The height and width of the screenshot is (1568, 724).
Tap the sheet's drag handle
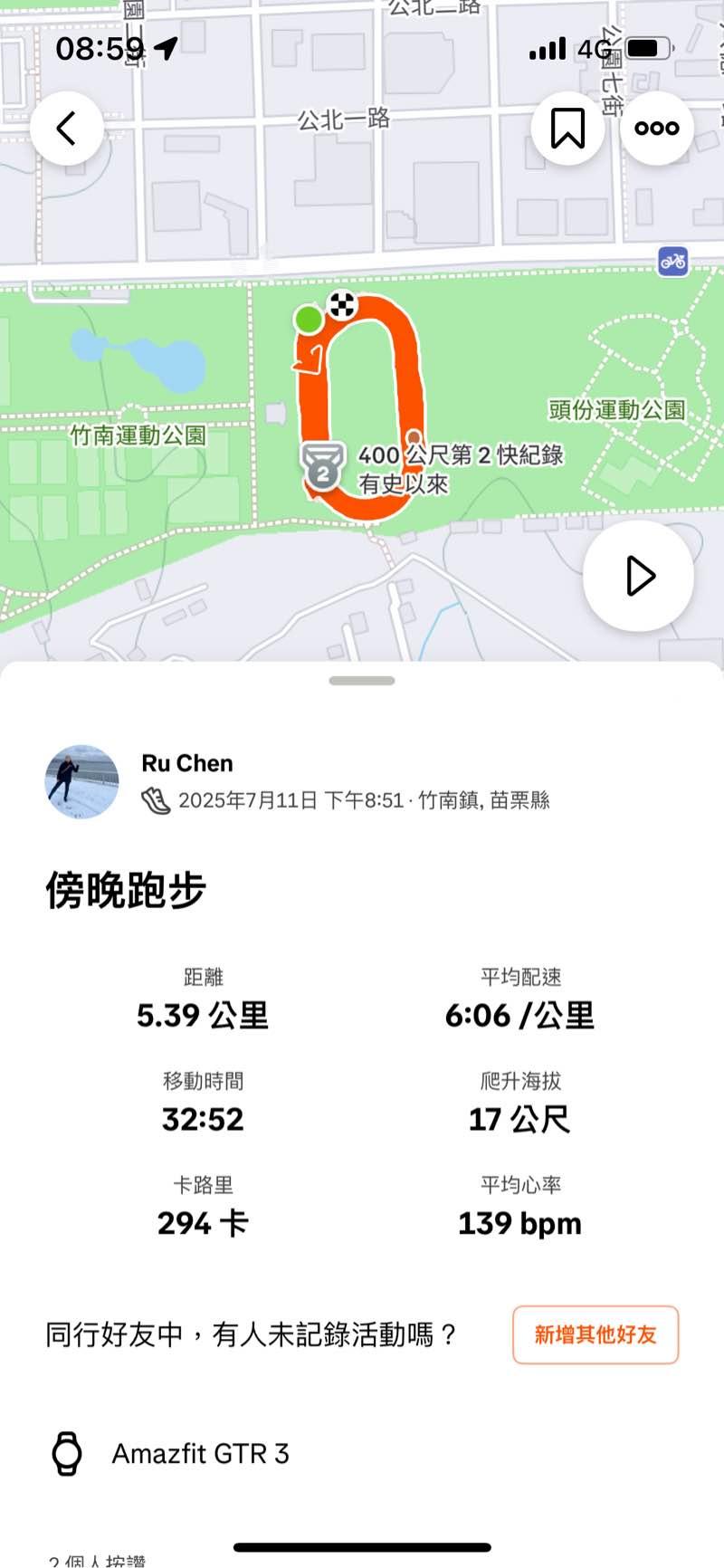[362, 681]
